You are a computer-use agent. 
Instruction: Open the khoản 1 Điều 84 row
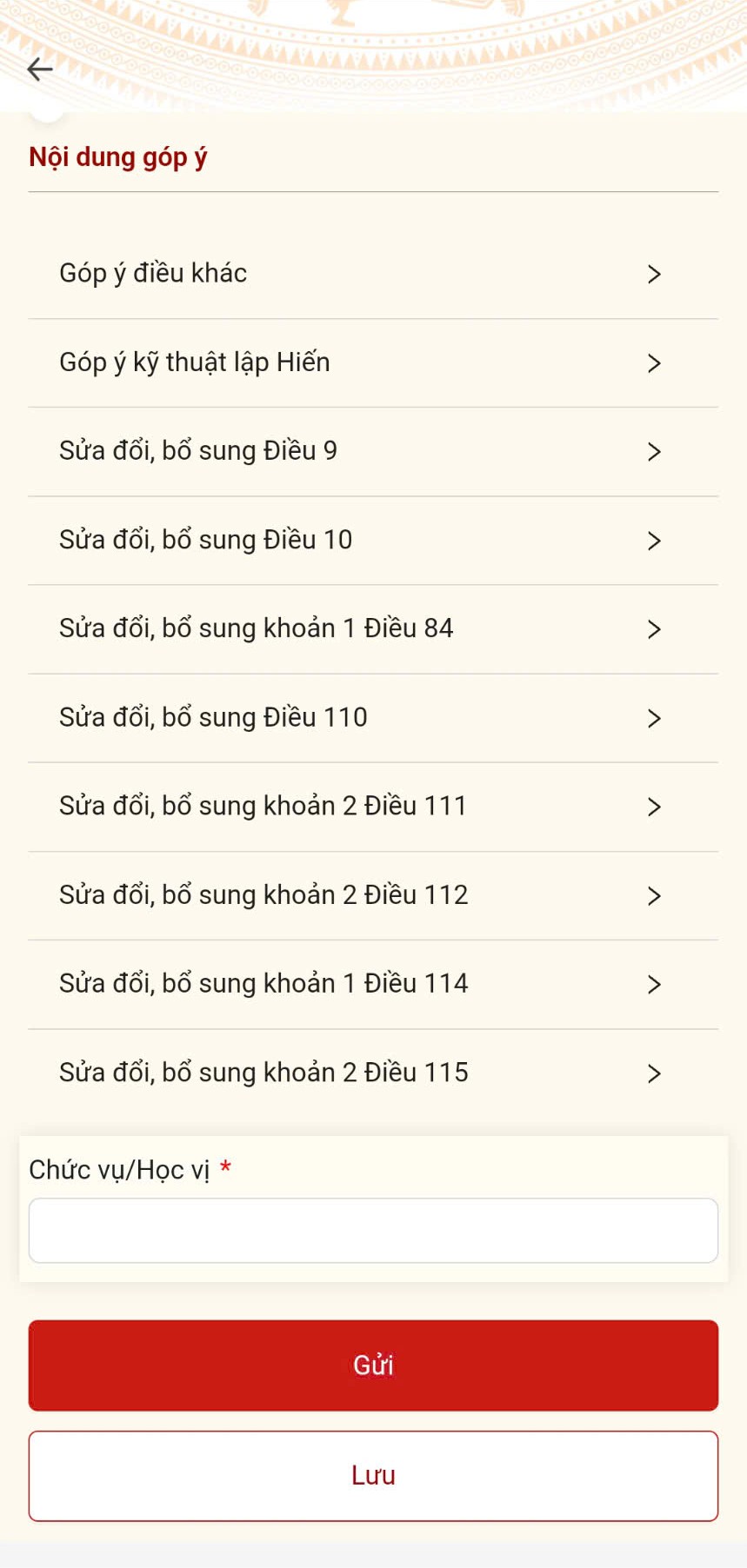[373, 629]
